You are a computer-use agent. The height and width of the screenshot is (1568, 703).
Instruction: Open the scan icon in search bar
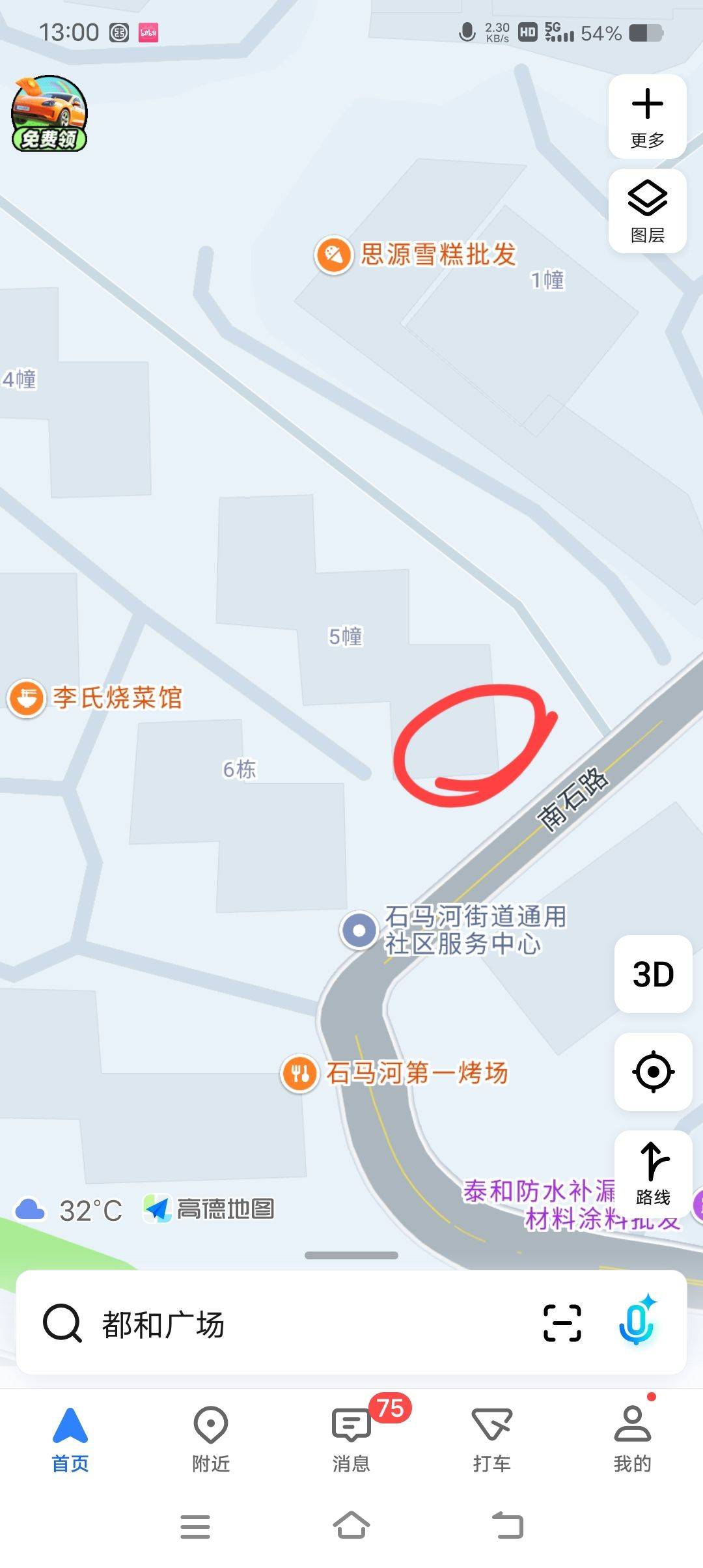click(562, 1323)
